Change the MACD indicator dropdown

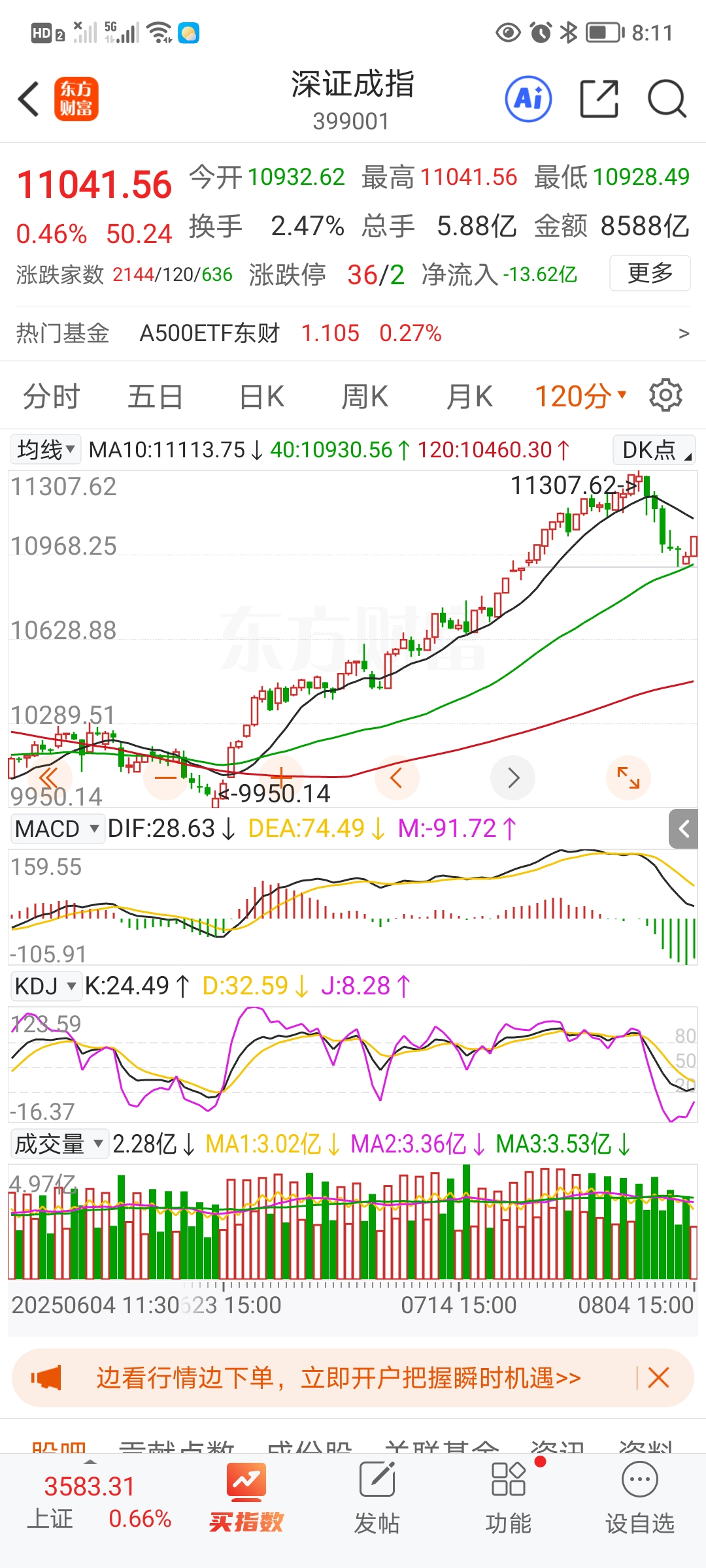(x=57, y=828)
